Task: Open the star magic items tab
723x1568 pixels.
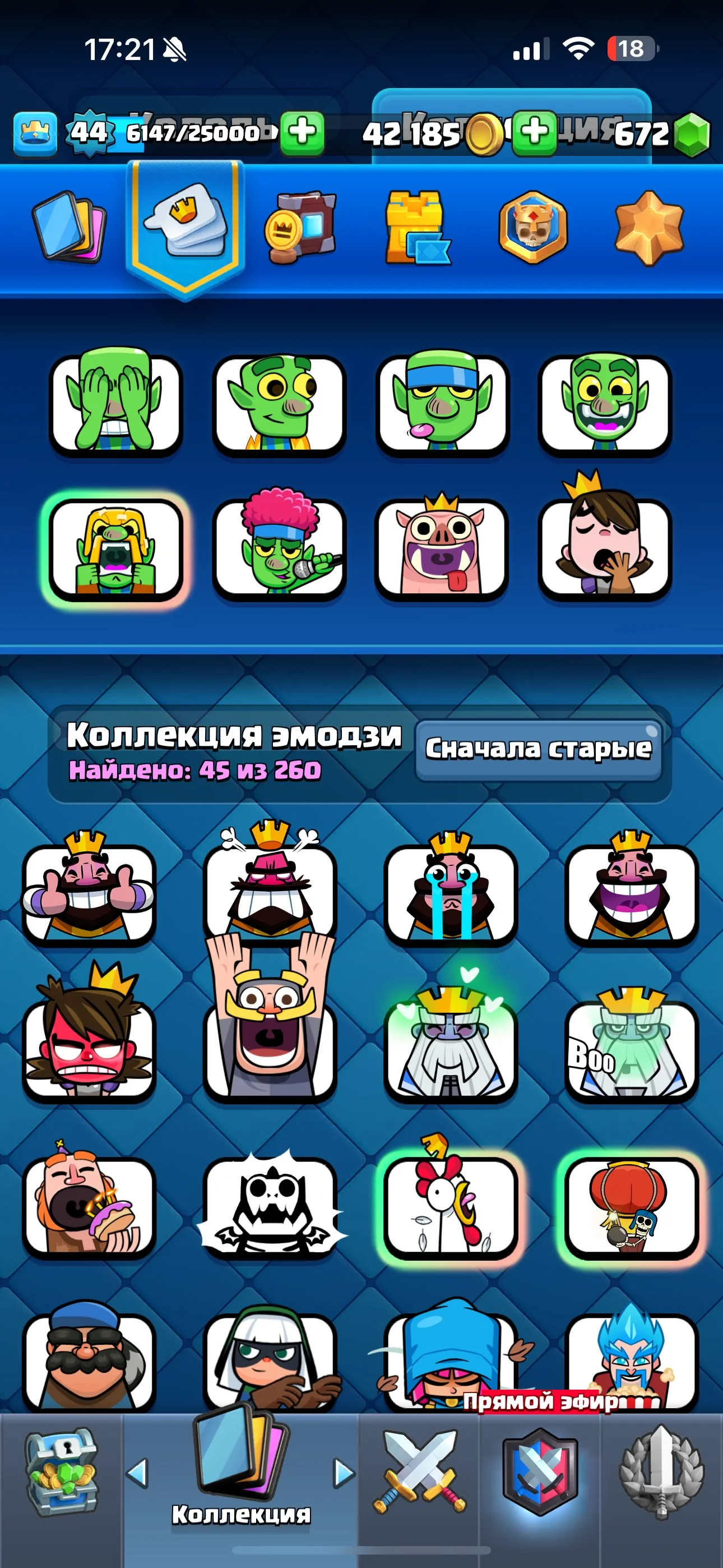Action: point(649,228)
